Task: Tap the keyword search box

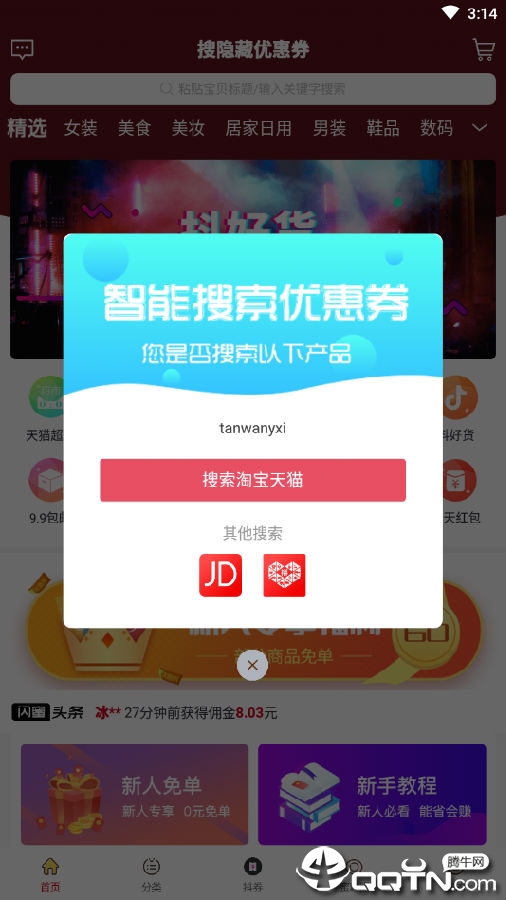Action: click(253, 89)
